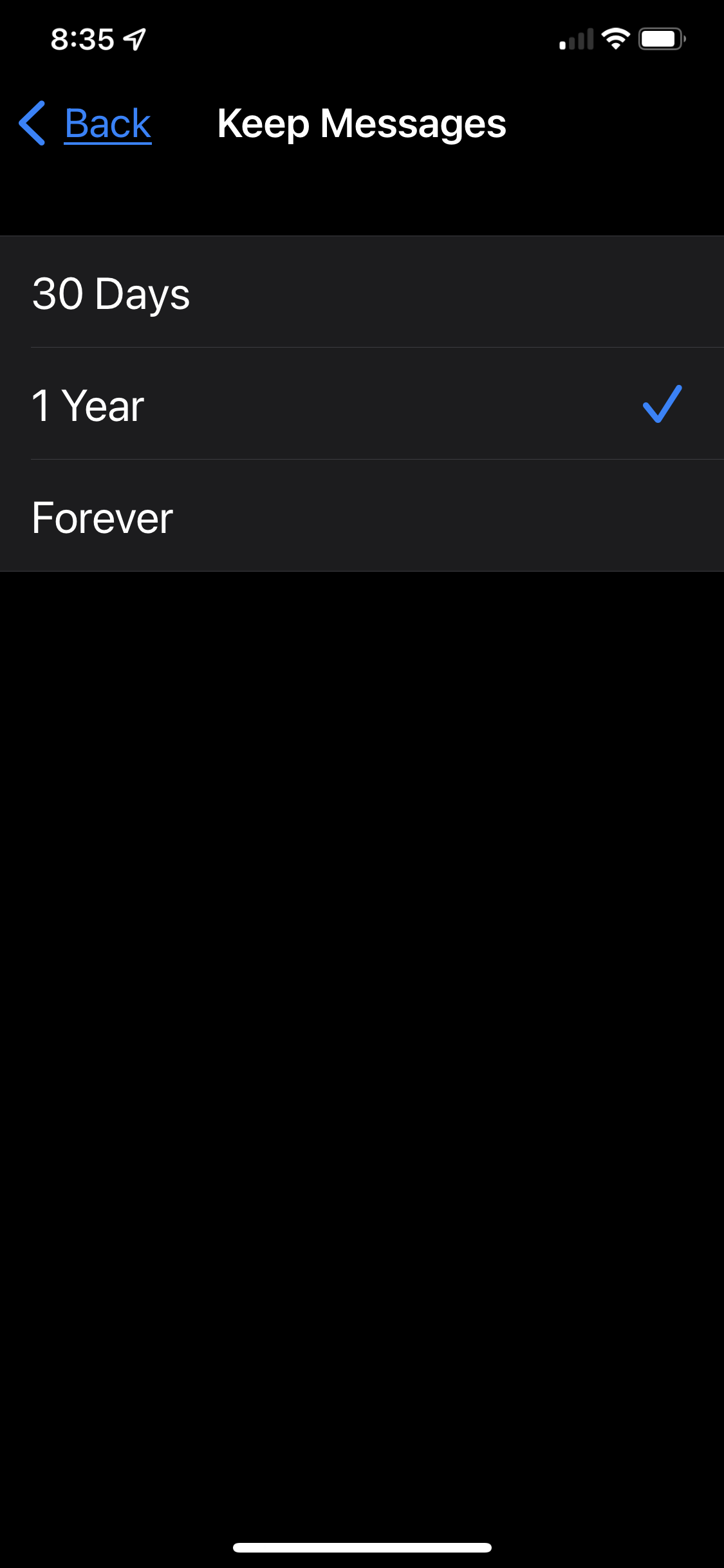The image size is (724, 1568).
Task: Select the 30 Days option
Action: point(362,292)
